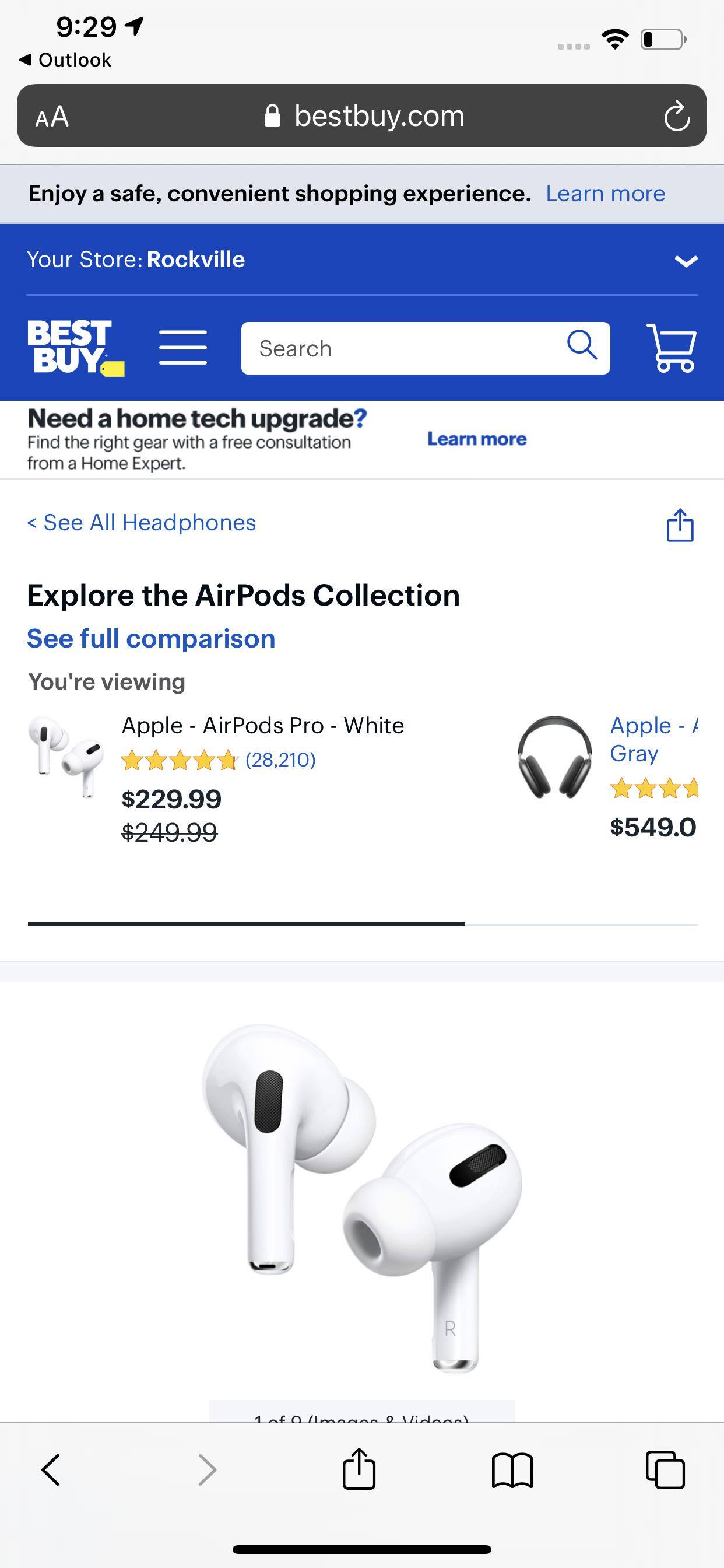The image size is (724, 1568).
Task: Go to the Best Buy homepage logo
Action: 75,348
